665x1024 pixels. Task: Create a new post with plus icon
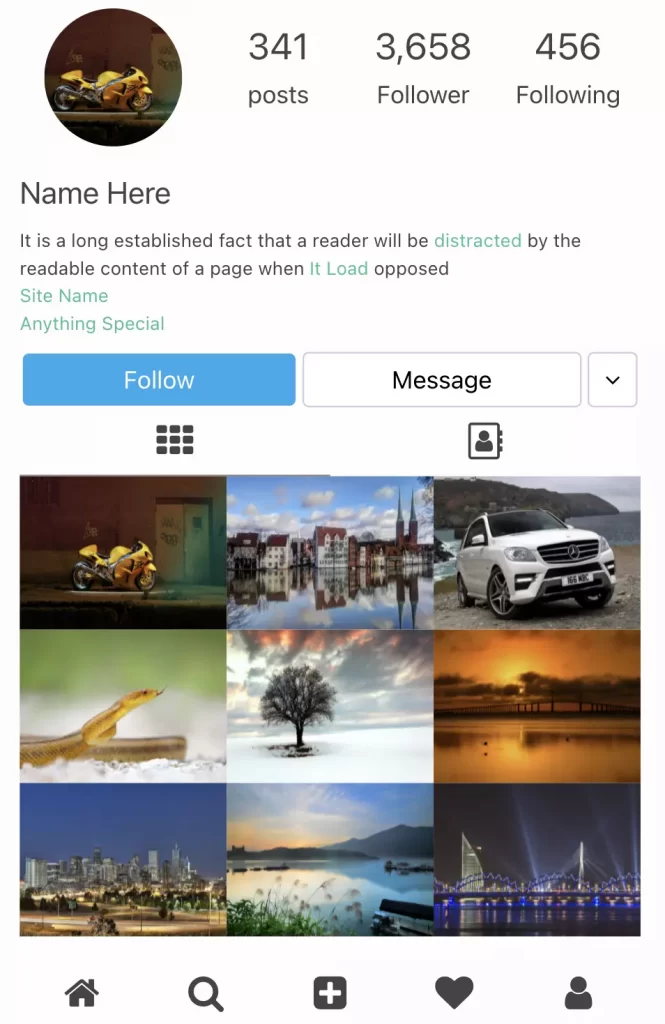pos(330,993)
